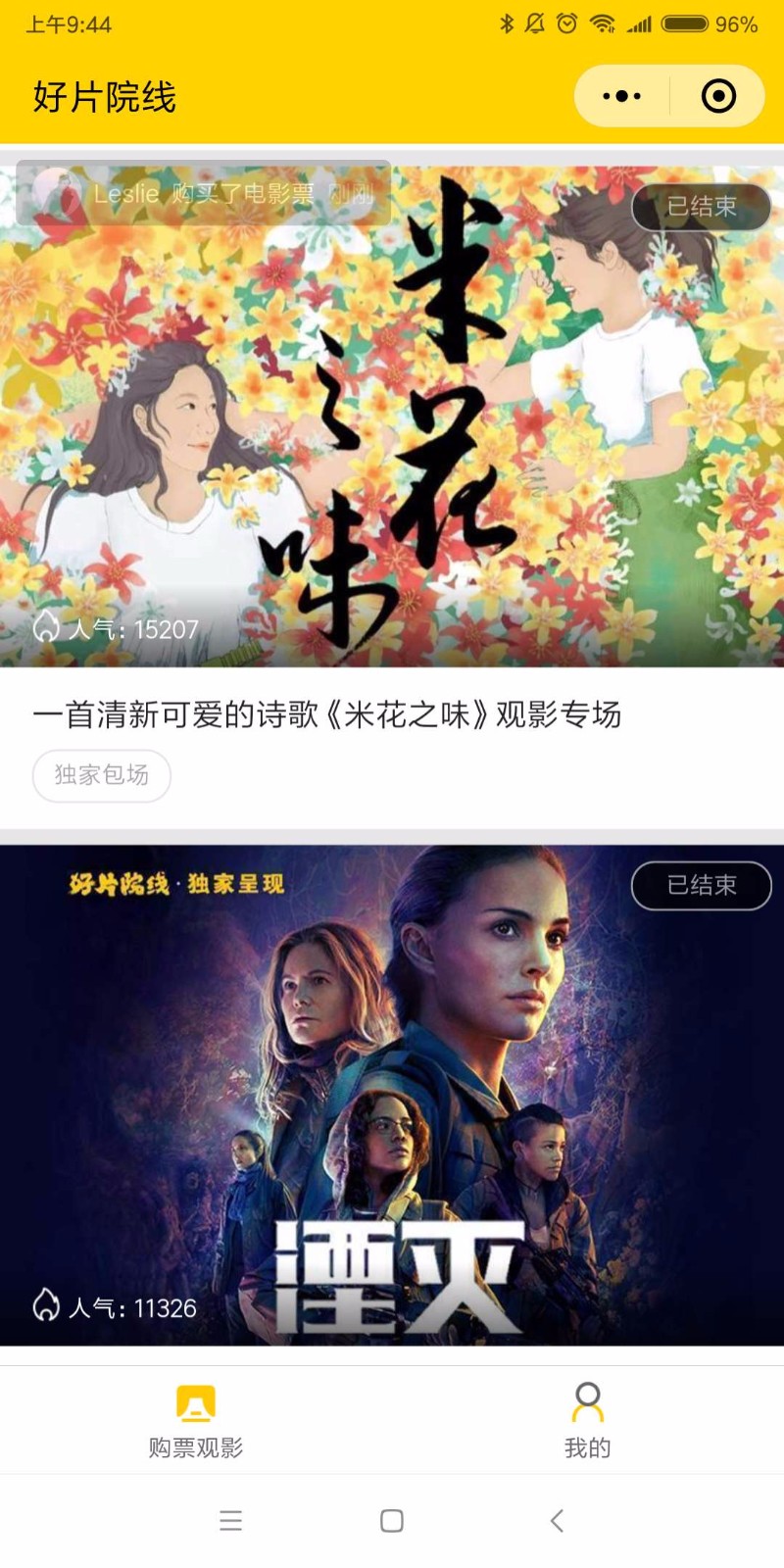Viewport: 784px width, 1568px height.
Task: Tap the 已结束 badge on 米花之味 banner
Action: [701, 207]
